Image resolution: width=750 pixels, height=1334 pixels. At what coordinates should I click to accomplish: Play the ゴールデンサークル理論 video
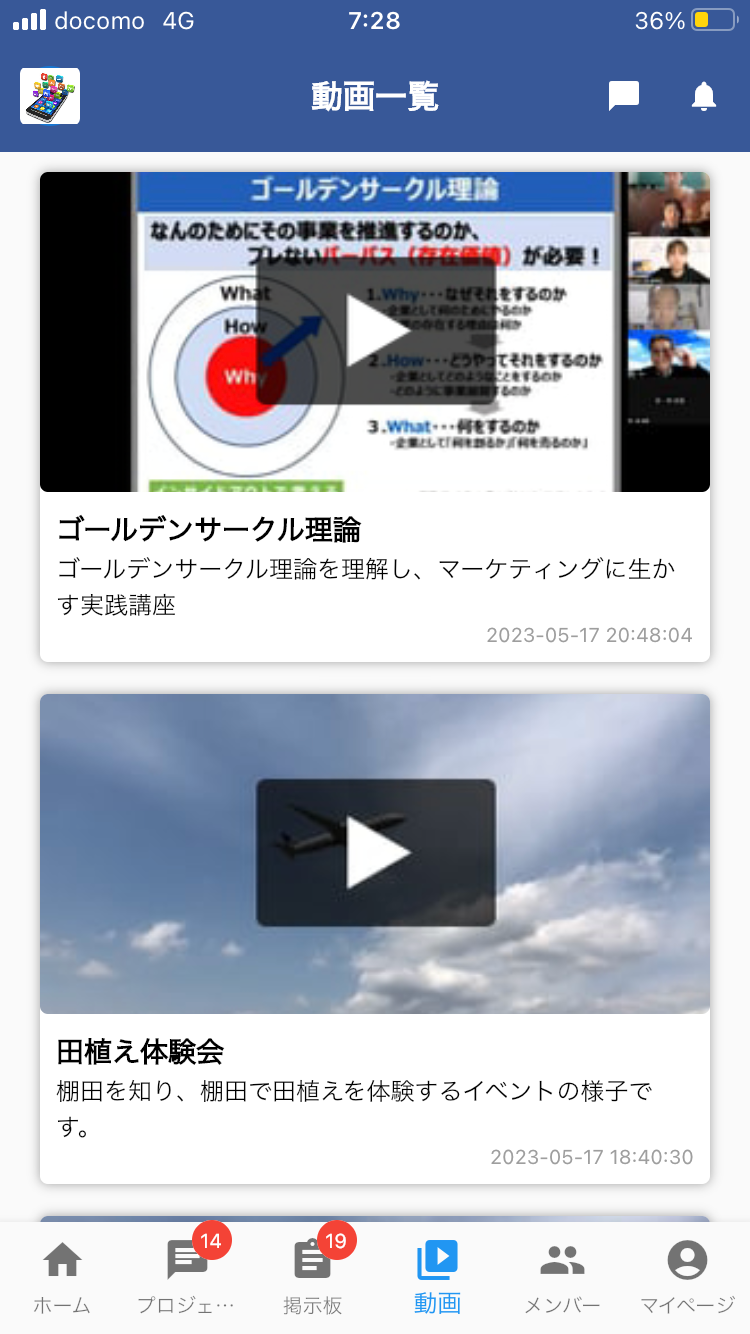(376, 331)
